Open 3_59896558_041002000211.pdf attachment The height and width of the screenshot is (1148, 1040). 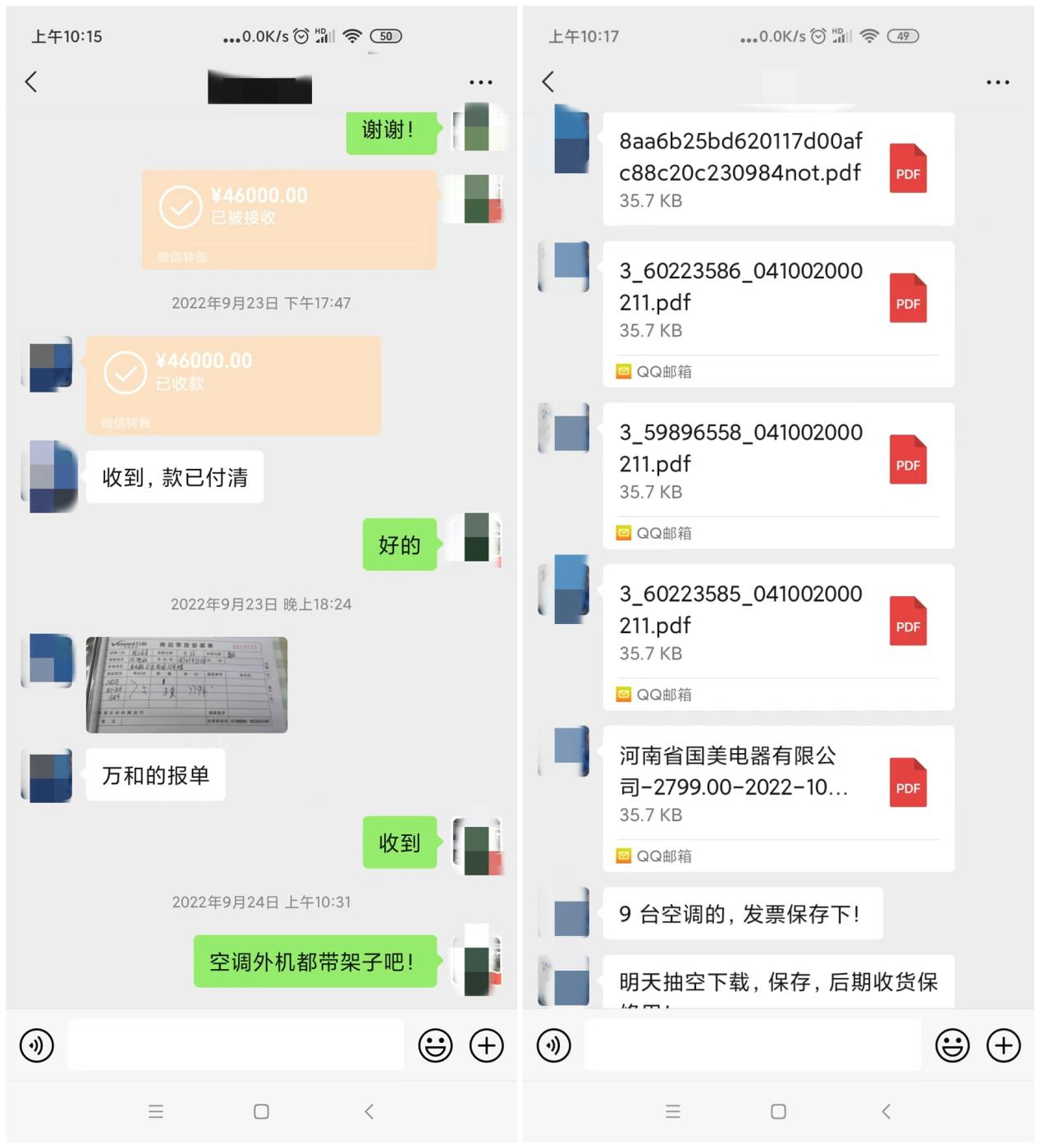point(777,461)
